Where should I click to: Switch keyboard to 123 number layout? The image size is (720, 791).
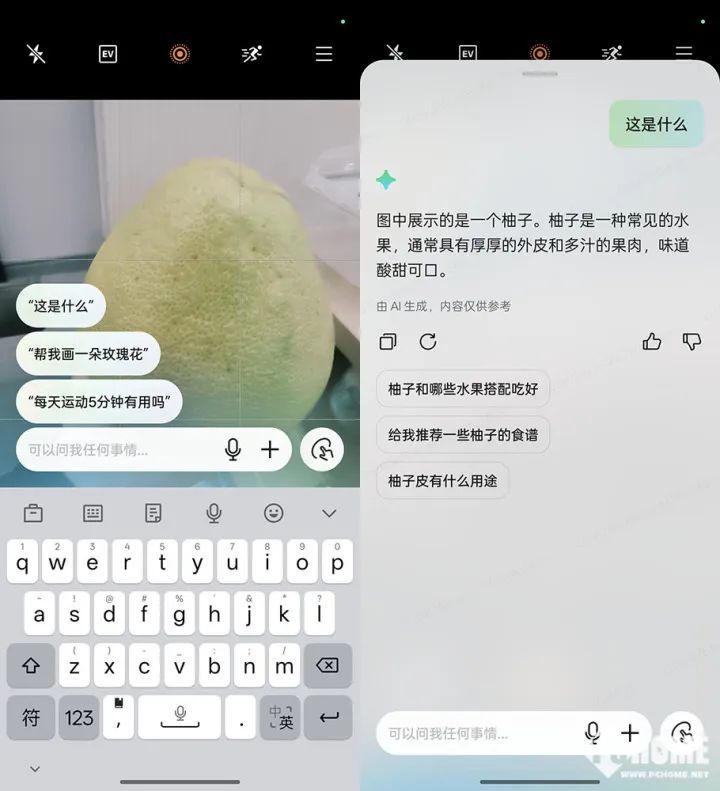pyautogui.click(x=79, y=717)
